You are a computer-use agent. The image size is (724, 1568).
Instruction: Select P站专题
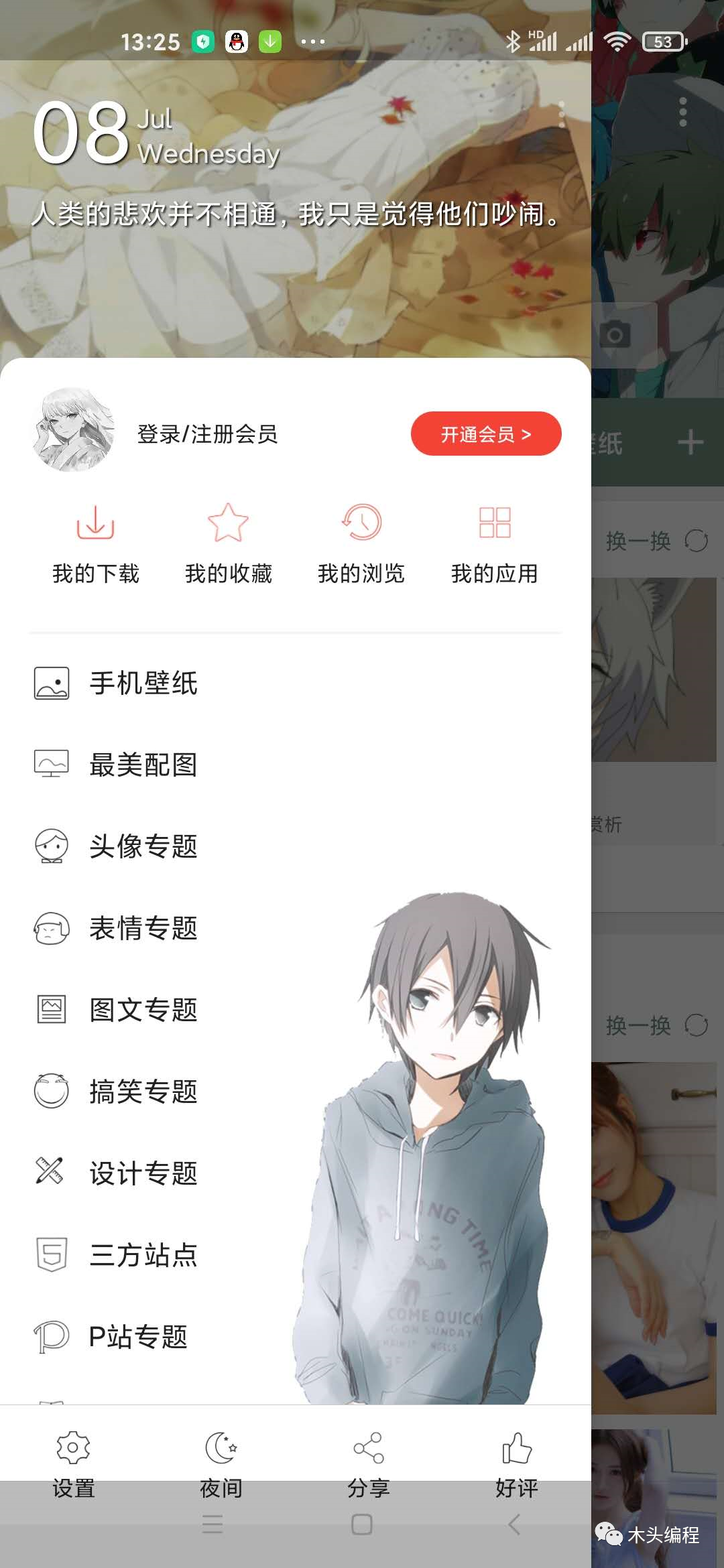tap(138, 1337)
